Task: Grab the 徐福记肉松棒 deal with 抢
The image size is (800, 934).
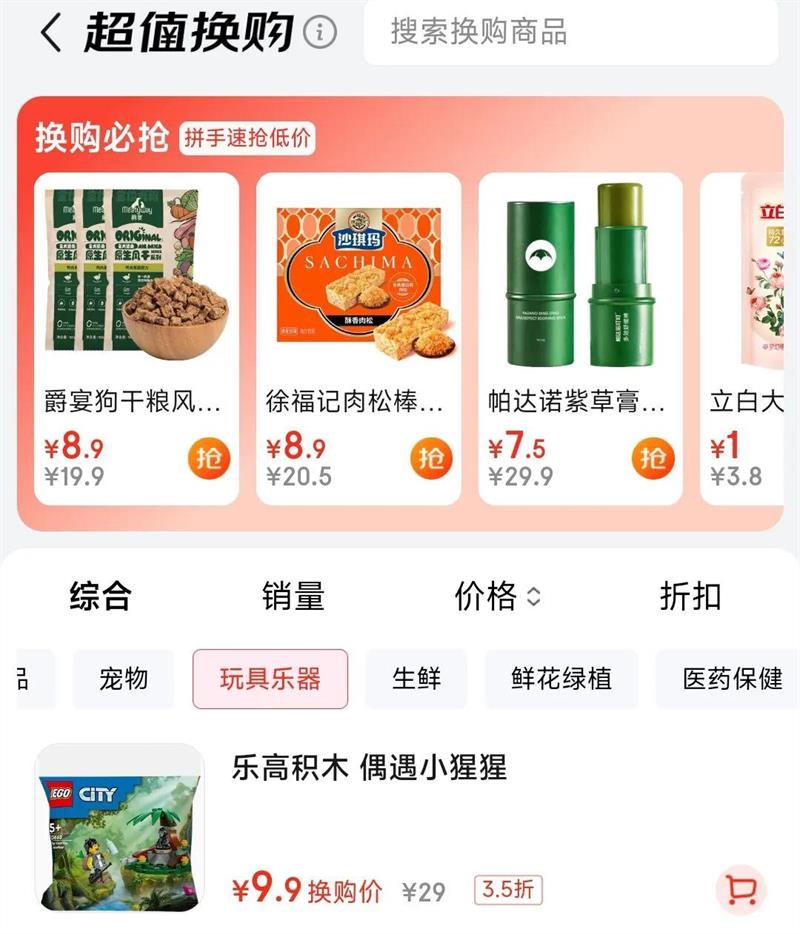Action: (x=430, y=459)
